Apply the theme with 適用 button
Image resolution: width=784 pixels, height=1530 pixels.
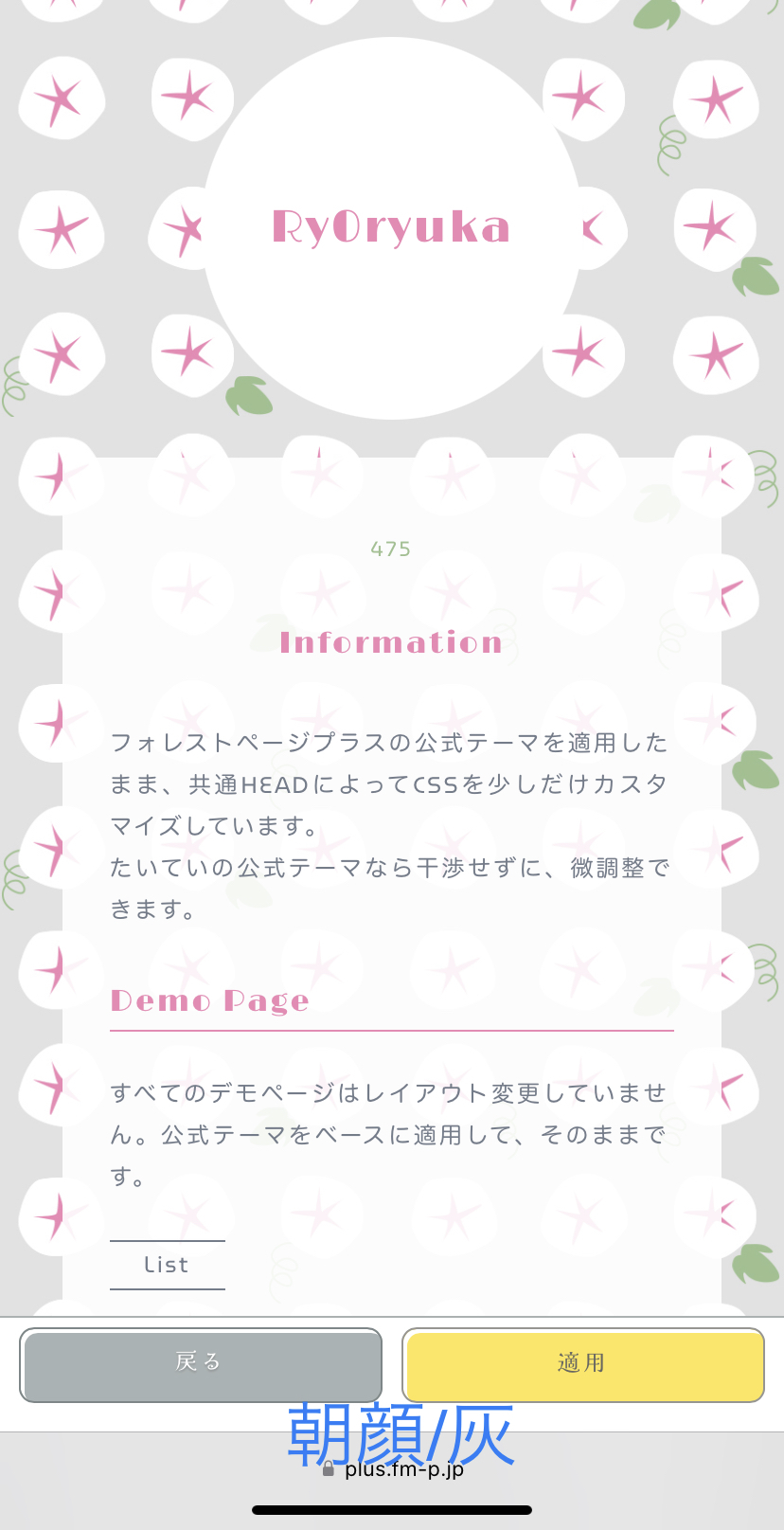coord(583,1364)
